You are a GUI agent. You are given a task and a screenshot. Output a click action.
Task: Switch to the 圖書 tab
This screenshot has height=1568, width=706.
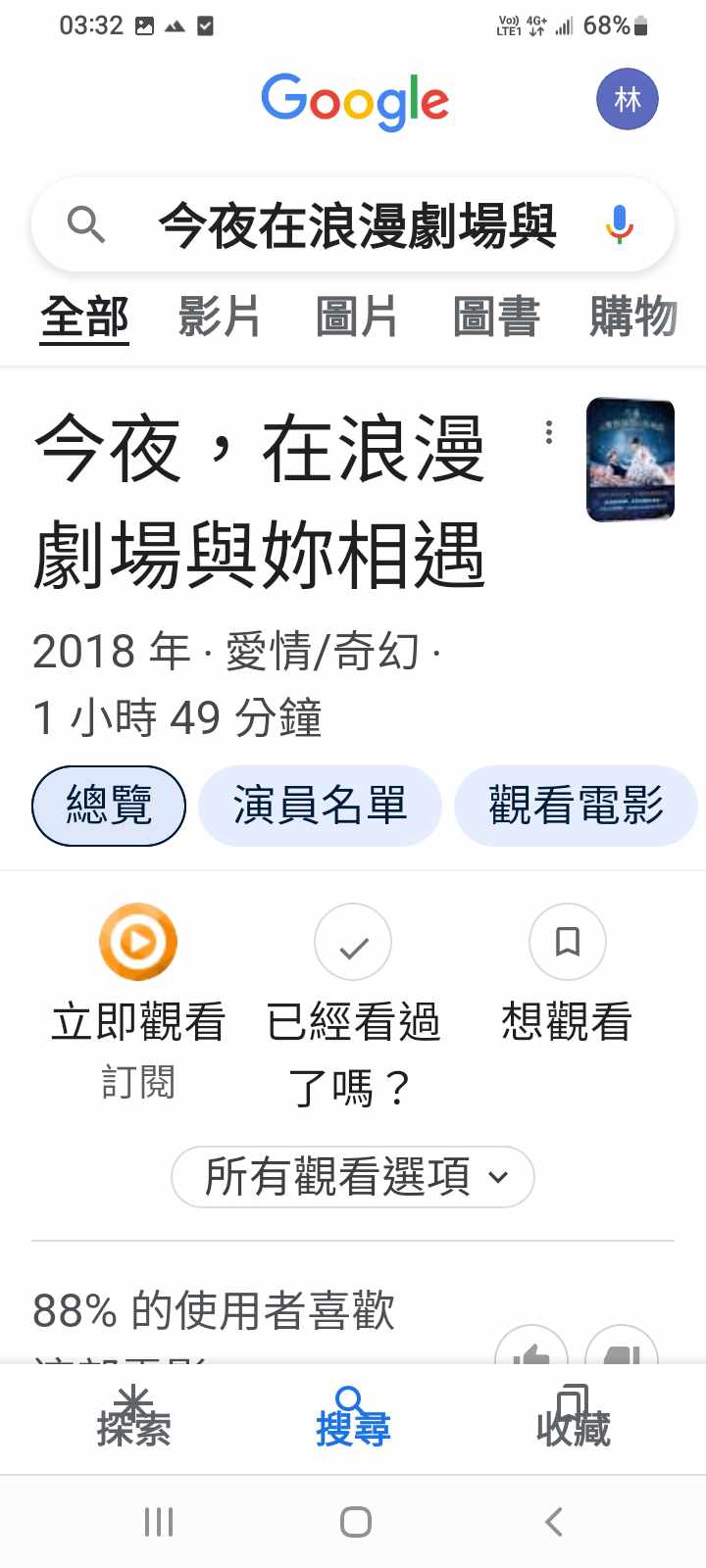[x=496, y=318]
